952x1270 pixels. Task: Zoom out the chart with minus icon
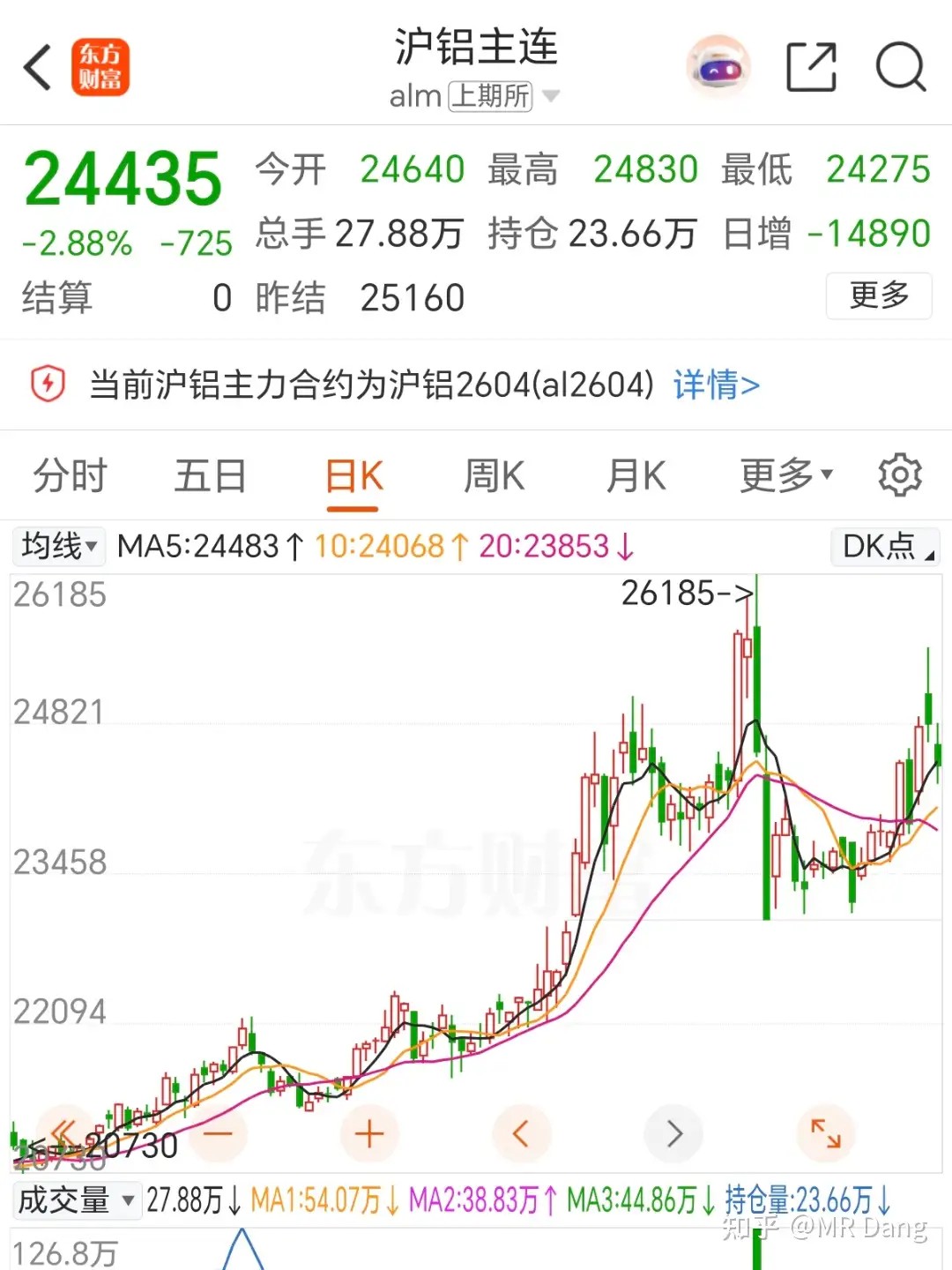(217, 1134)
